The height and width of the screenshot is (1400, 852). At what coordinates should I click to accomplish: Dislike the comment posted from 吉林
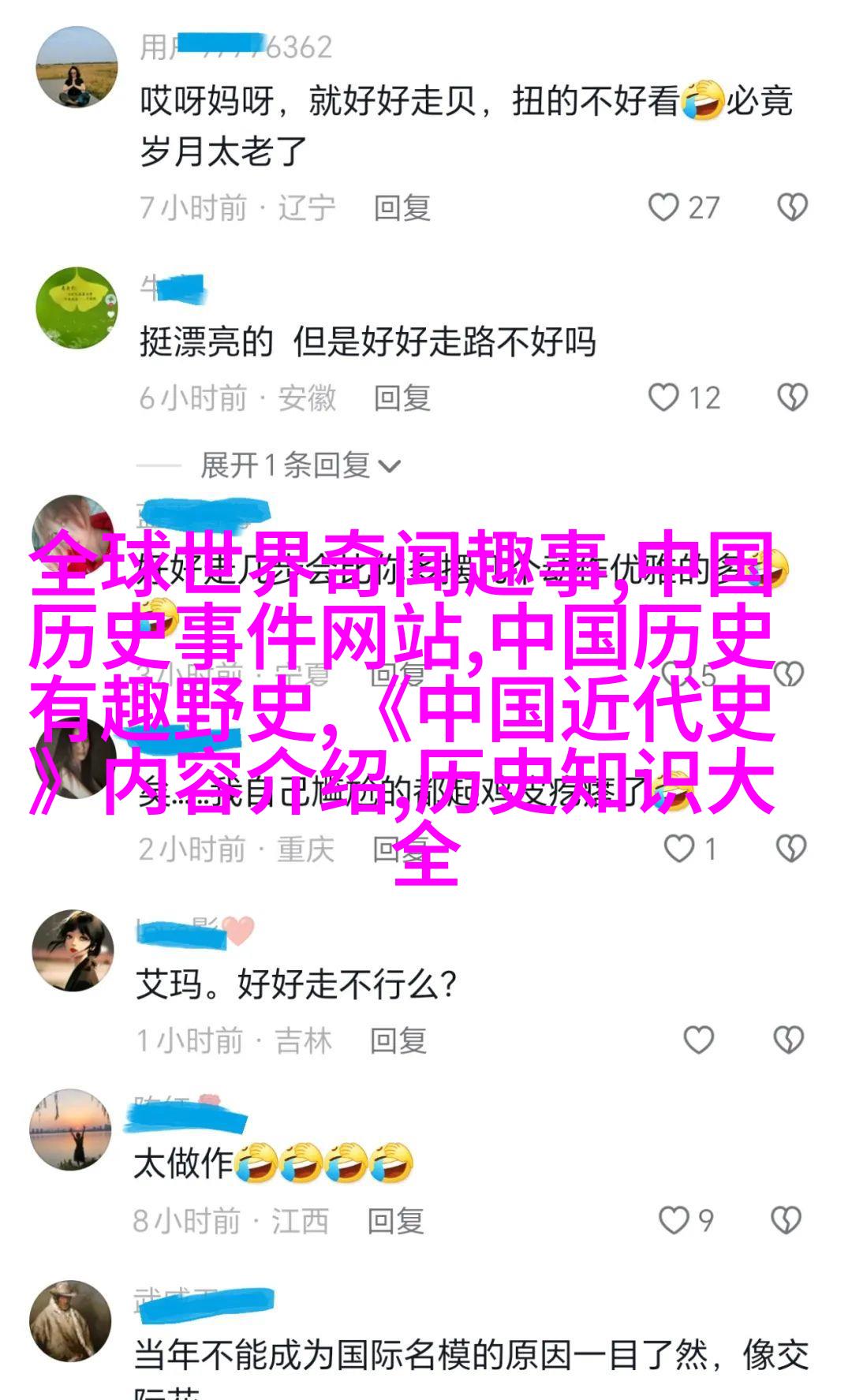tap(789, 1040)
